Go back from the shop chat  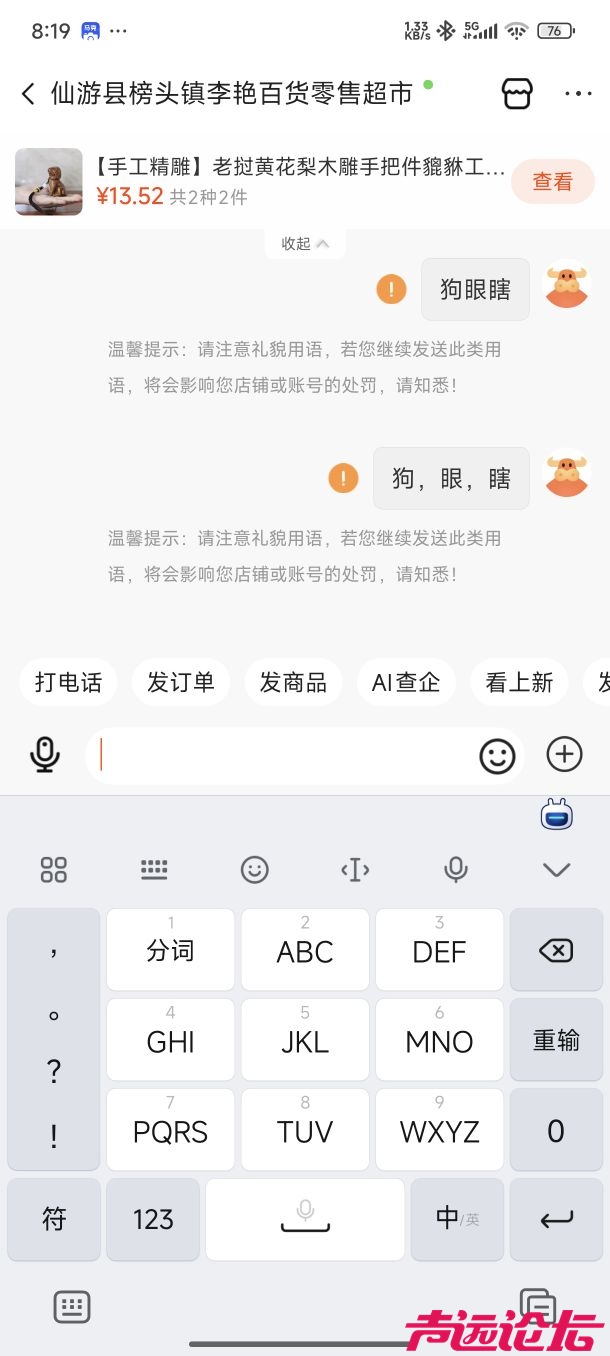click(28, 94)
